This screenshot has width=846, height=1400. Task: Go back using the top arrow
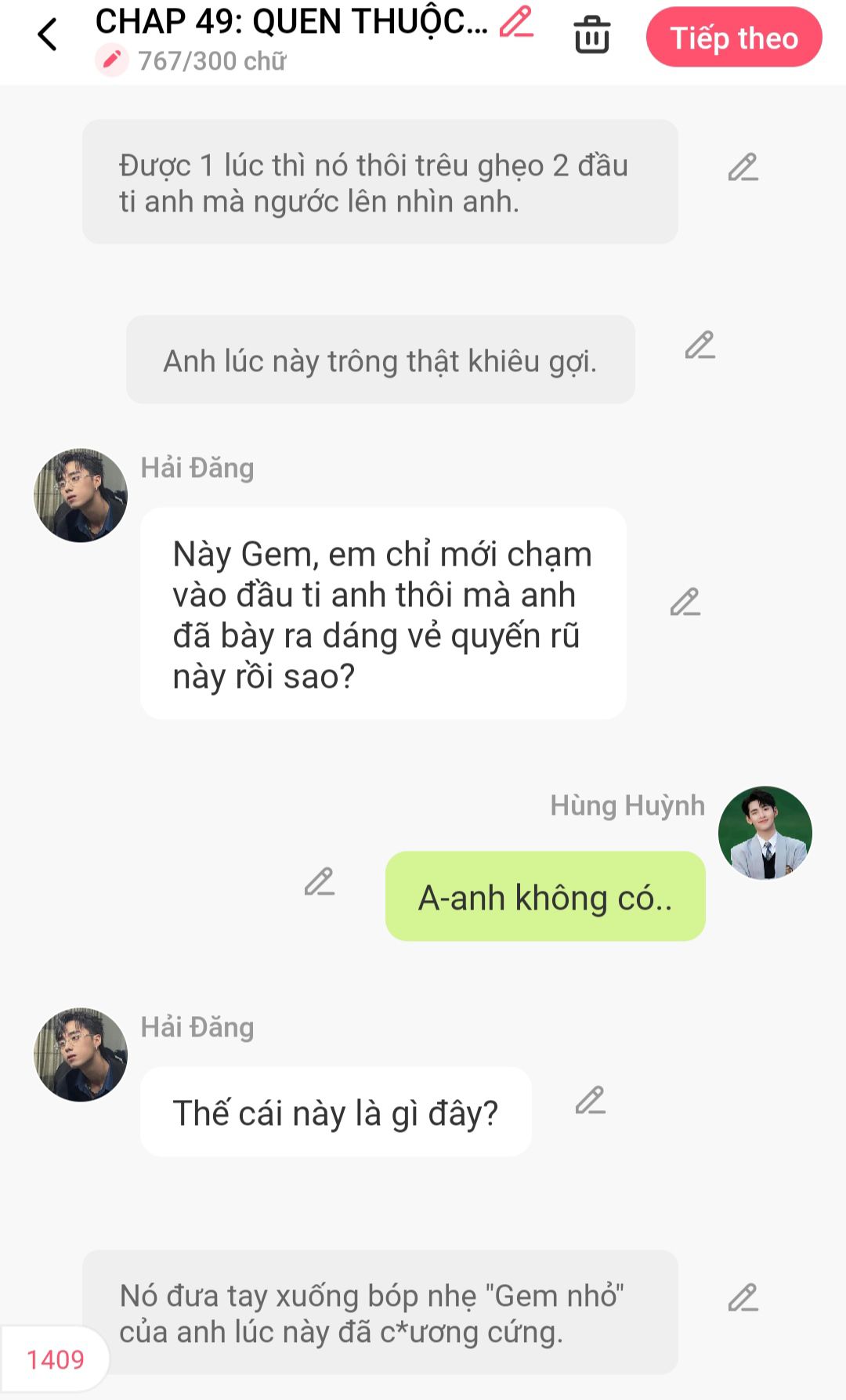[48, 35]
